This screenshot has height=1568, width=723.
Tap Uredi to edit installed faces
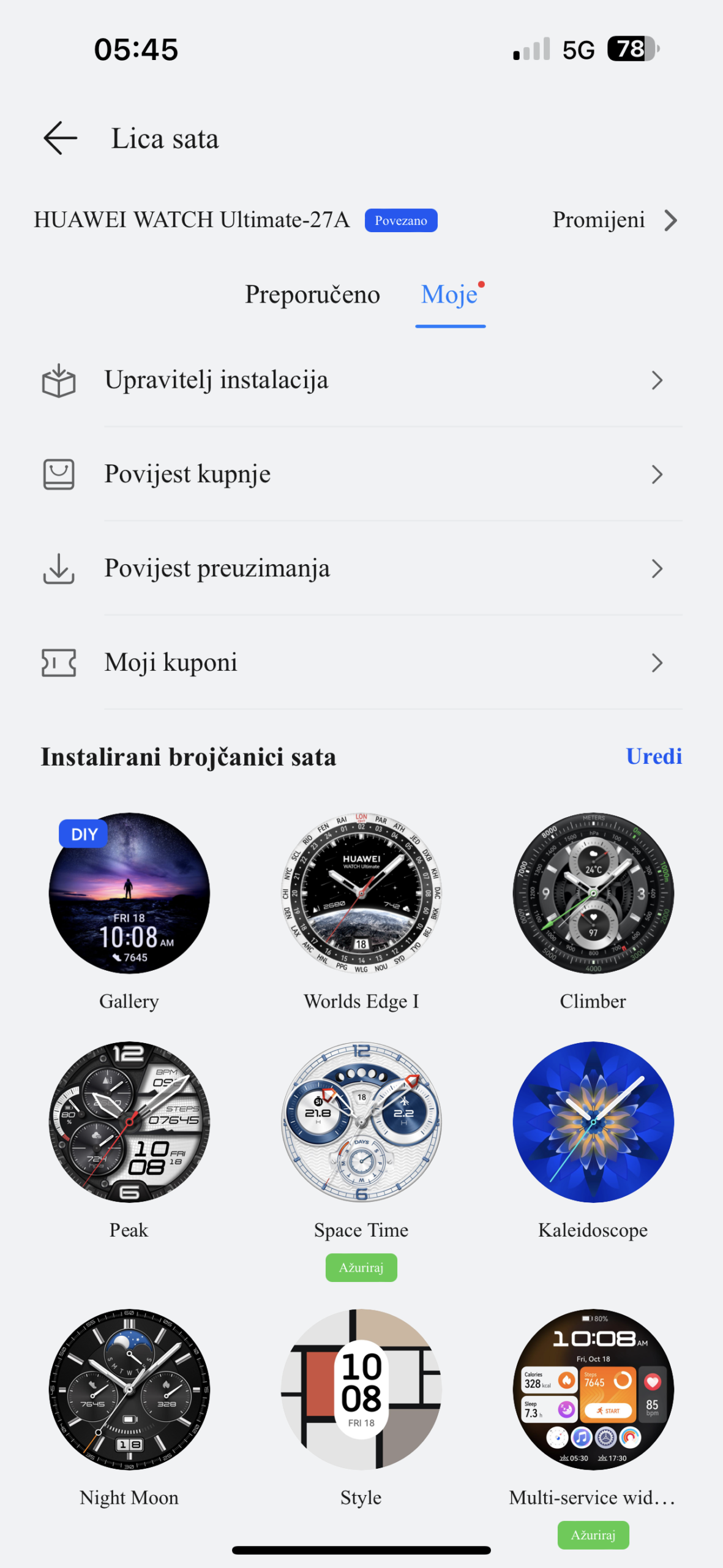[653, 756]
